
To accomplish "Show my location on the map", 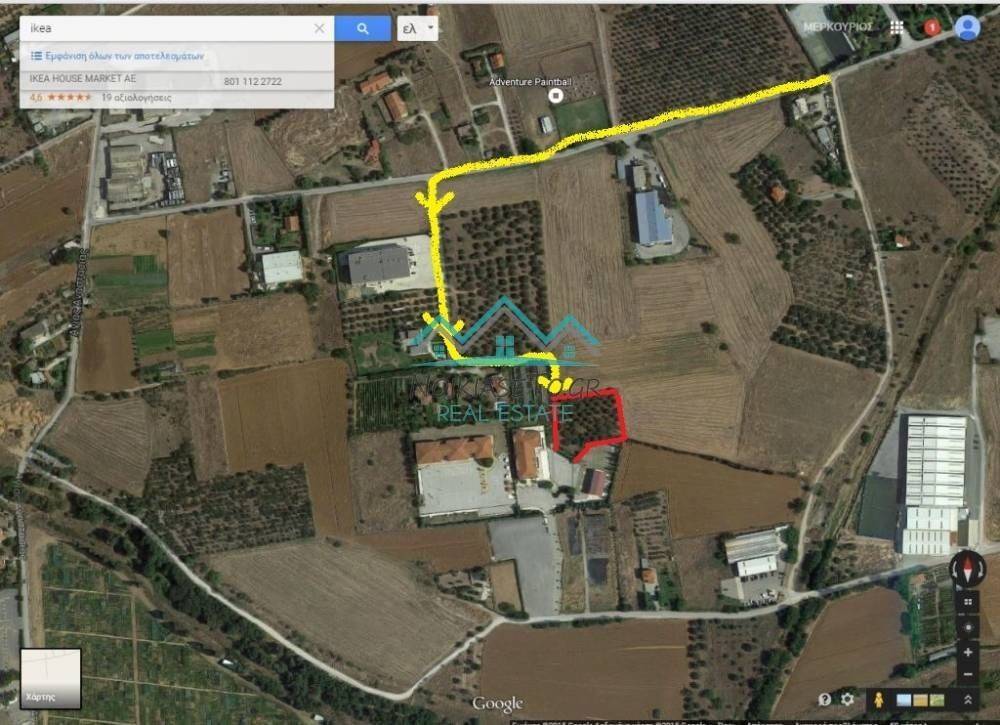I will pyautogui.click(x=967, y=627).
